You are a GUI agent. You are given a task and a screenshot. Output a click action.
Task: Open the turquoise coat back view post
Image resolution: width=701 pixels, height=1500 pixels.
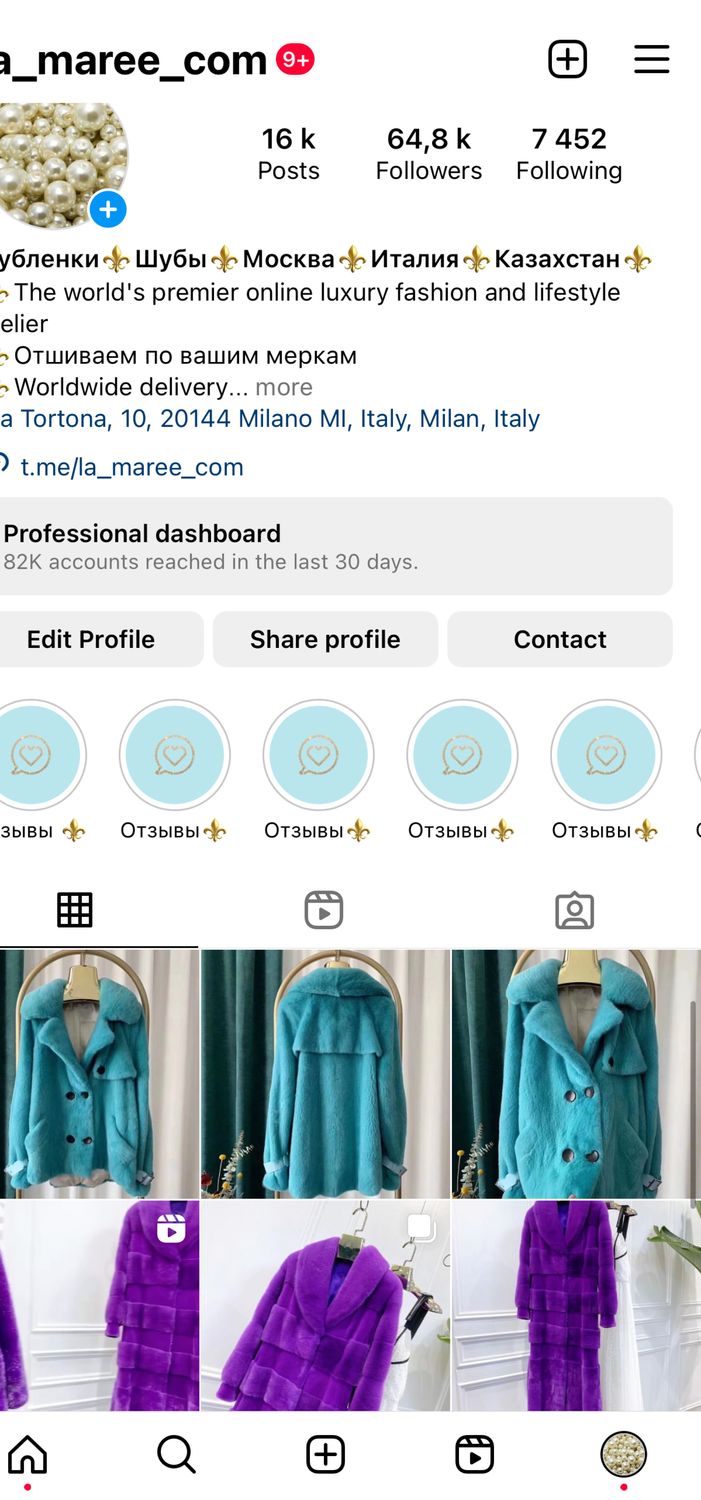coord(325,1074)
